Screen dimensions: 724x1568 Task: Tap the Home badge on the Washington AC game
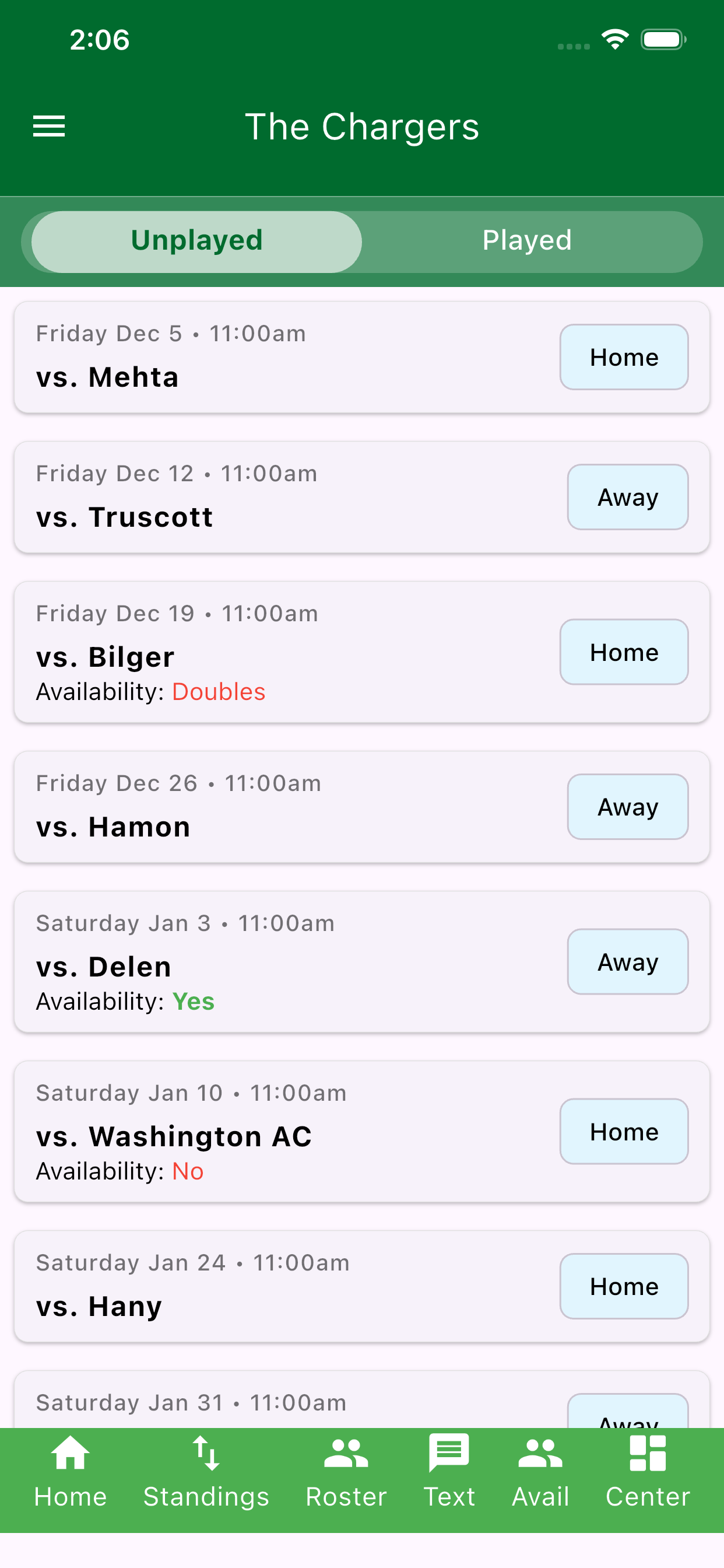tap(624, 1132)
